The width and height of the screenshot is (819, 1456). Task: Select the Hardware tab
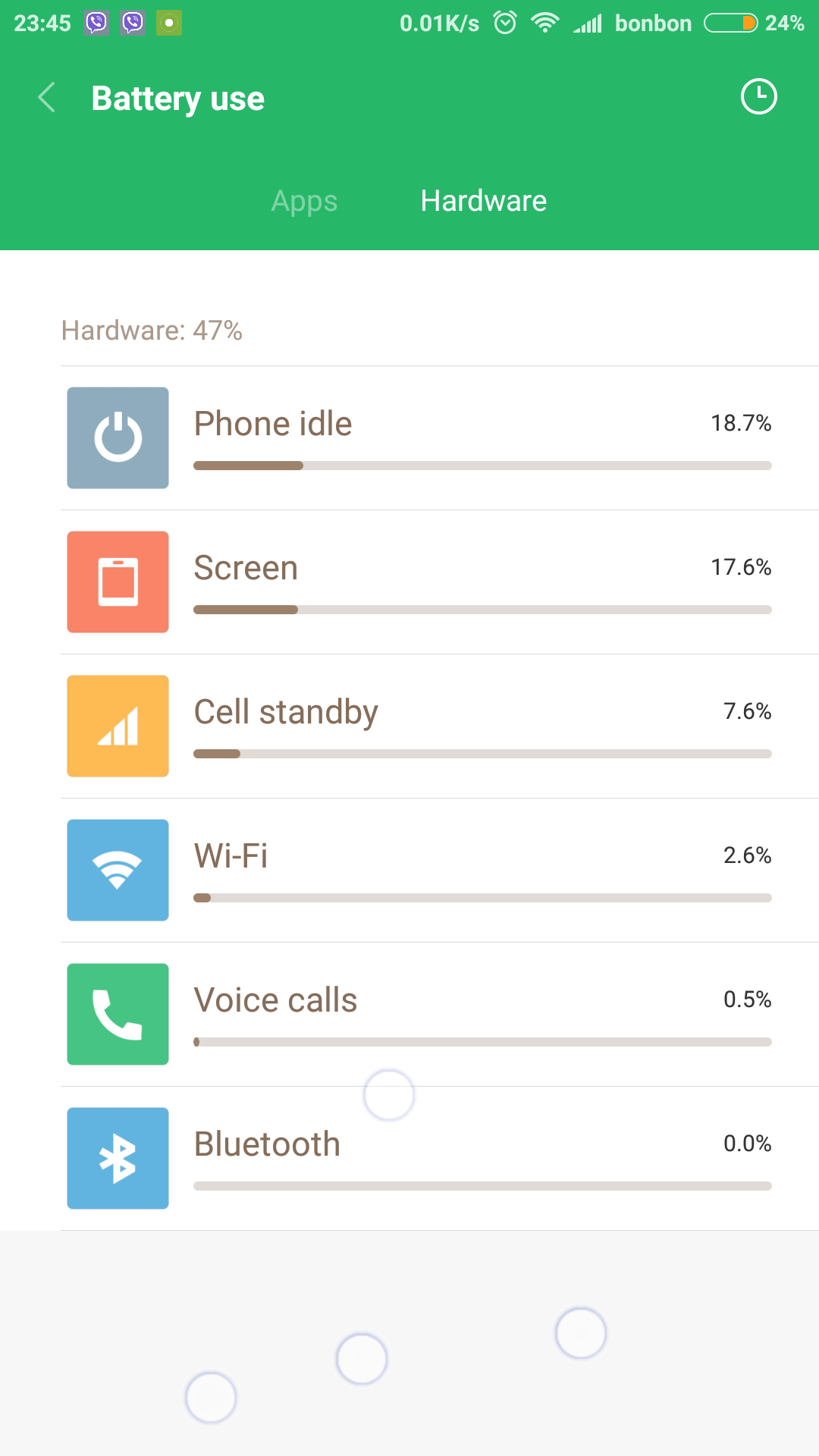click(484, 201)
